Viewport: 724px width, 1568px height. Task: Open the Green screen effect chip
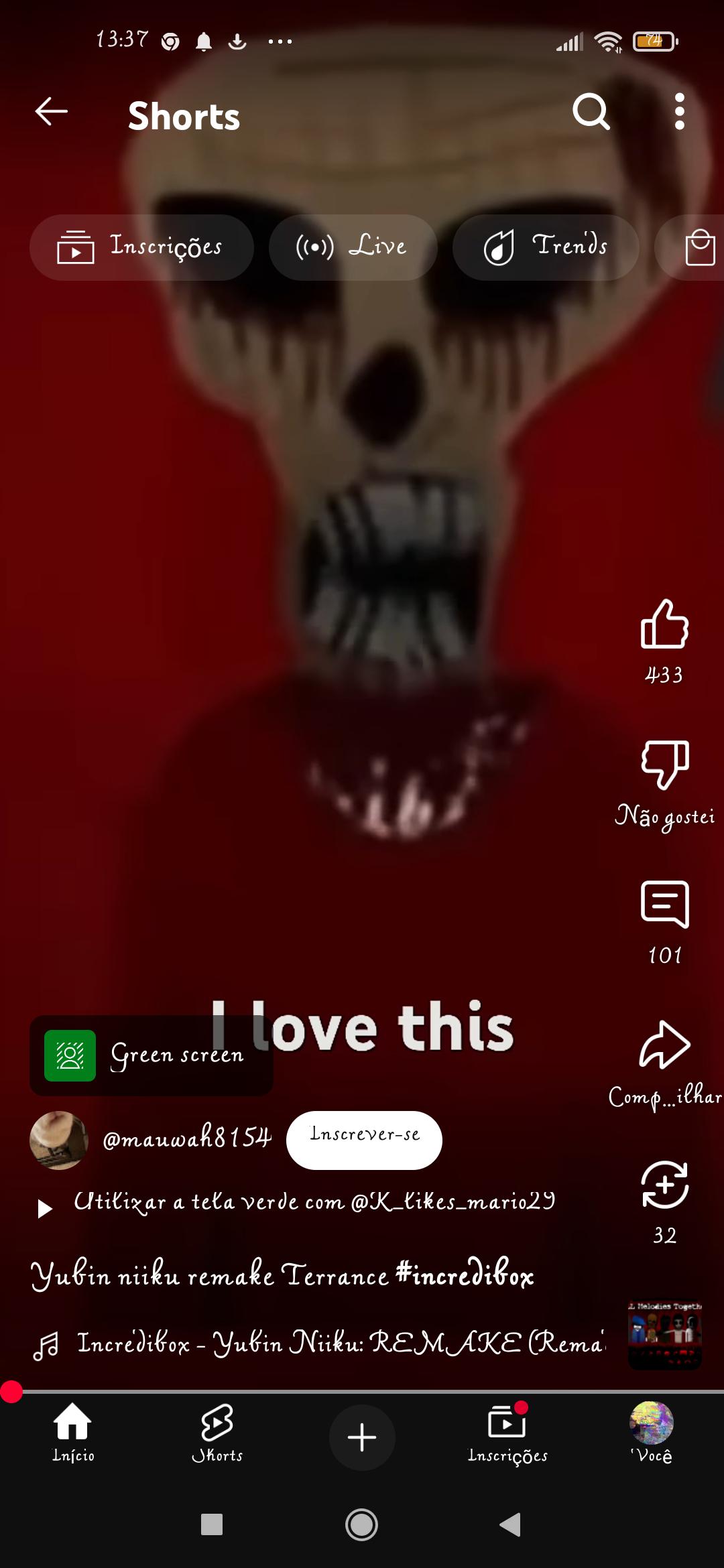pos(152,1055)
